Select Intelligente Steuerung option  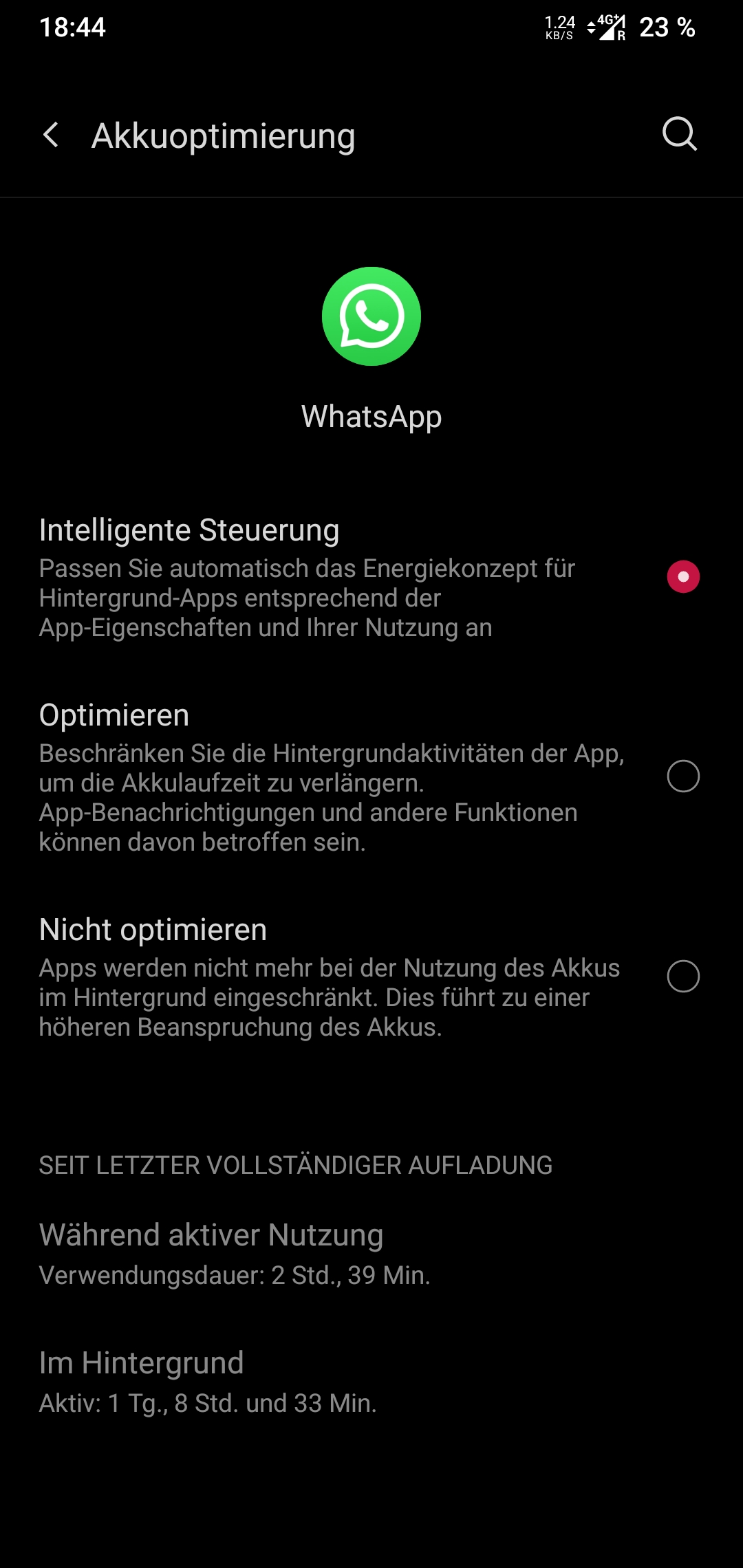point(683,576)
